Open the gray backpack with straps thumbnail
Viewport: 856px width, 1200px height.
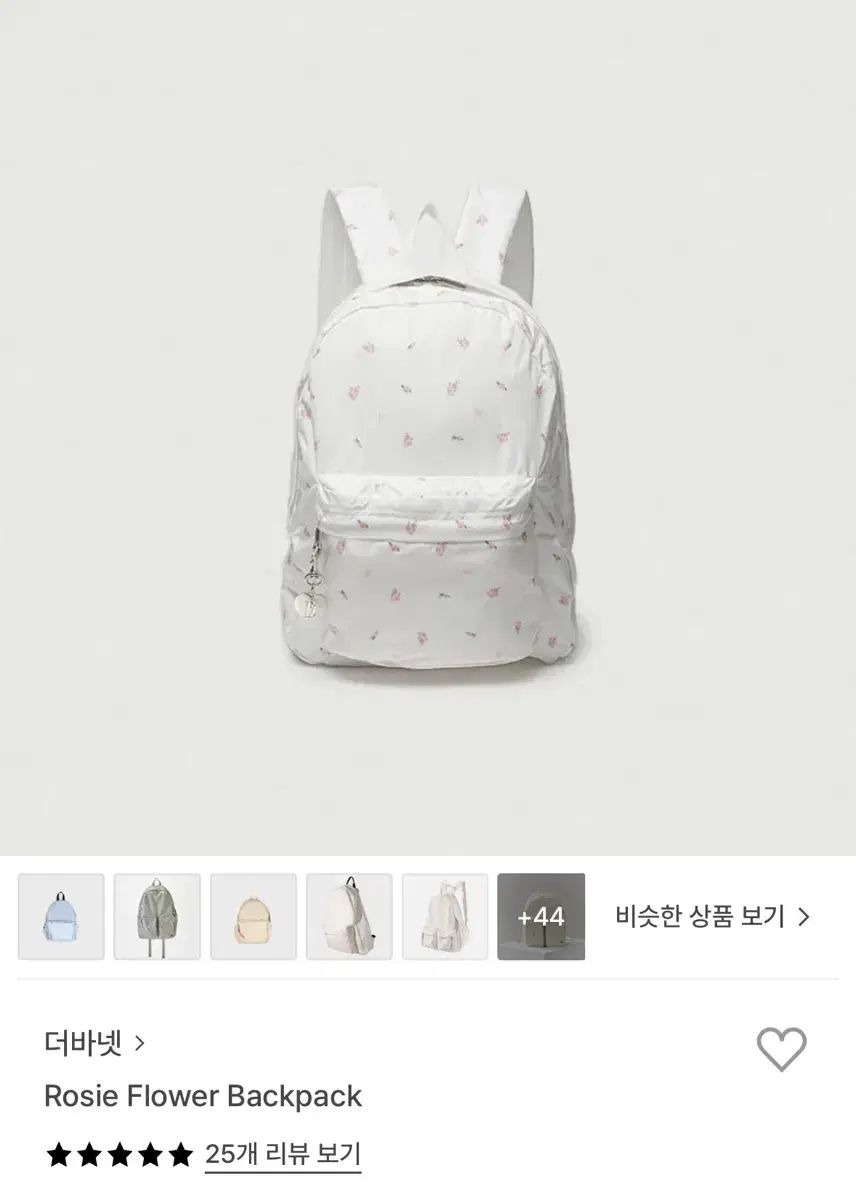click(157, 917)
